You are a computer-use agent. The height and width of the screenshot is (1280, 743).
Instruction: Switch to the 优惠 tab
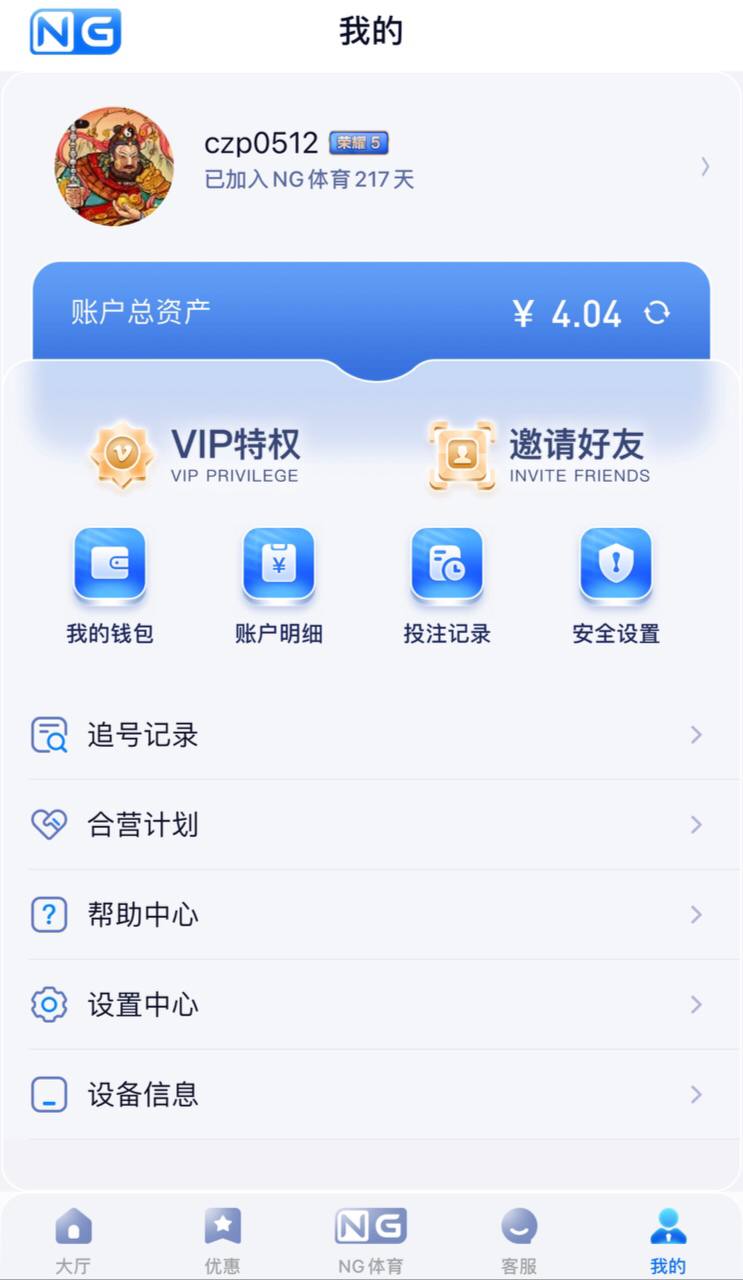[222, 1239]
